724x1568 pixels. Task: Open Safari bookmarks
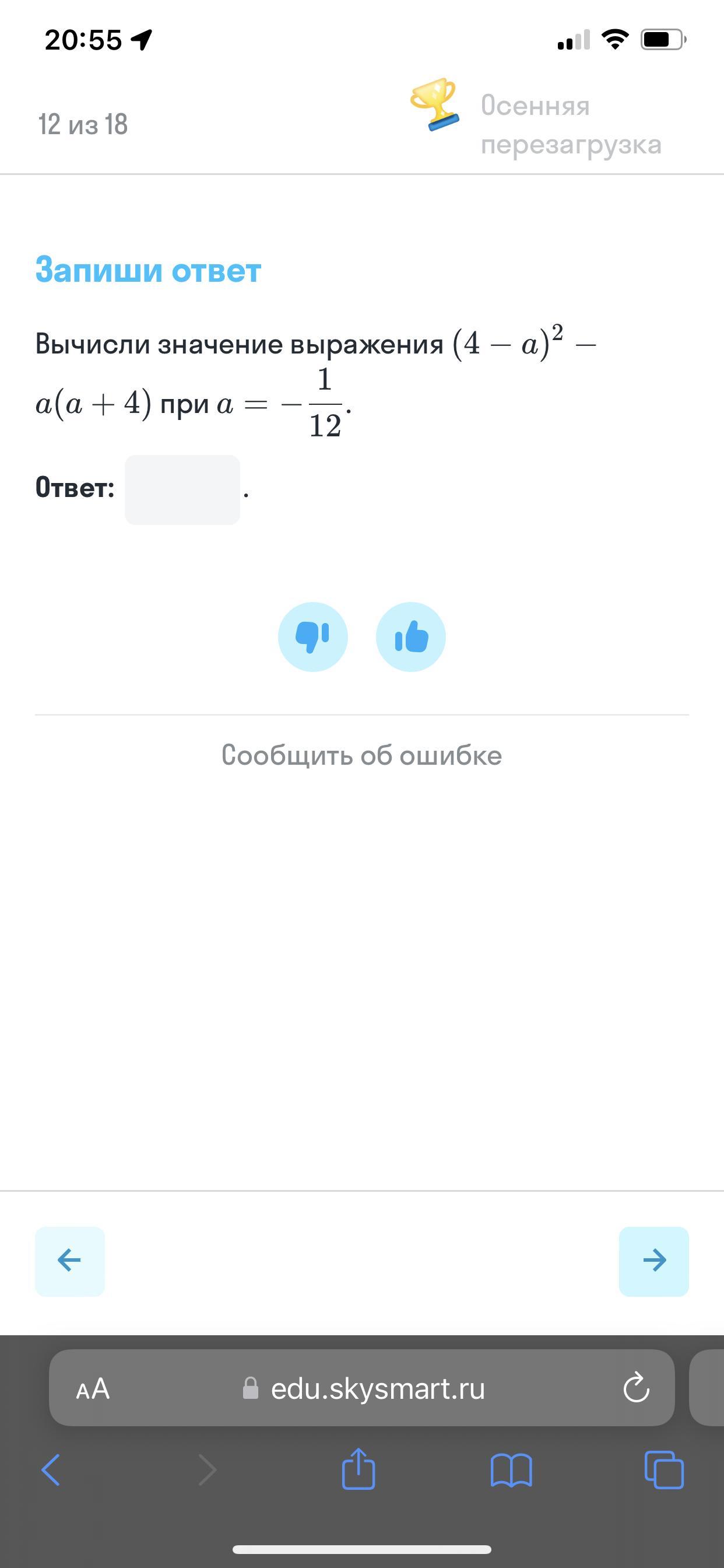coord(511,1471)
